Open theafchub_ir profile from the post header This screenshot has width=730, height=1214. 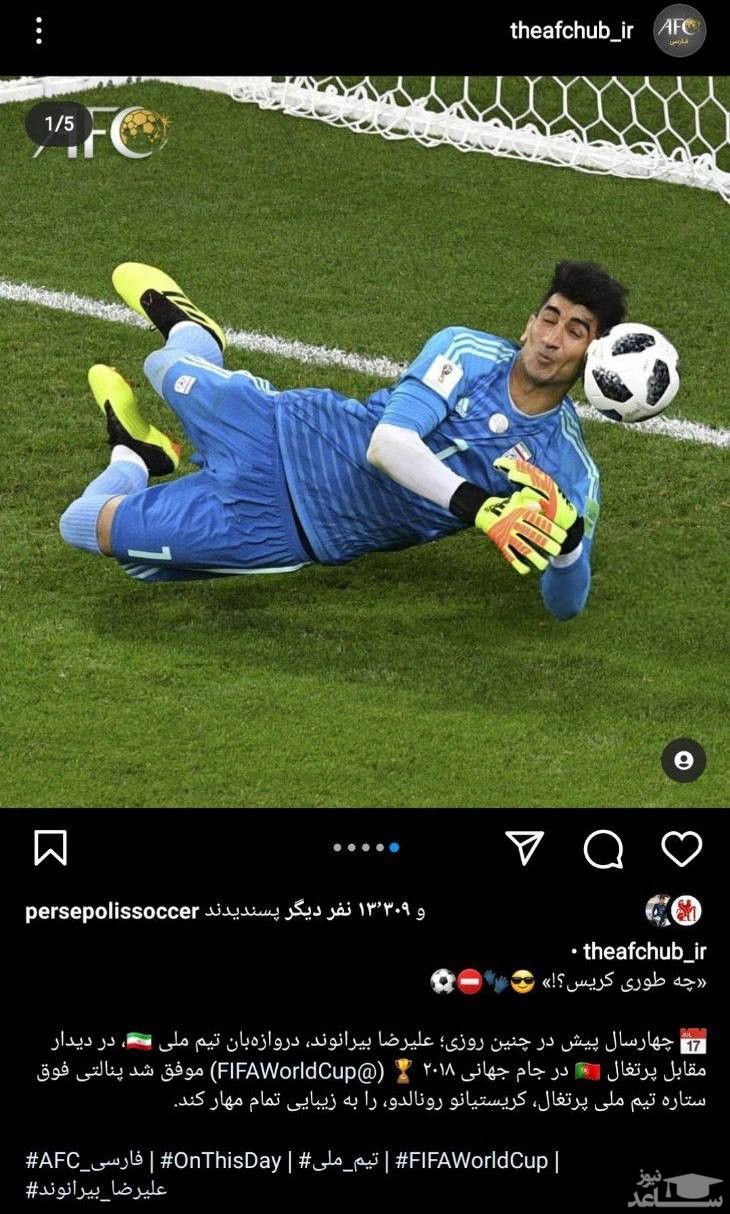coord(571,31)
